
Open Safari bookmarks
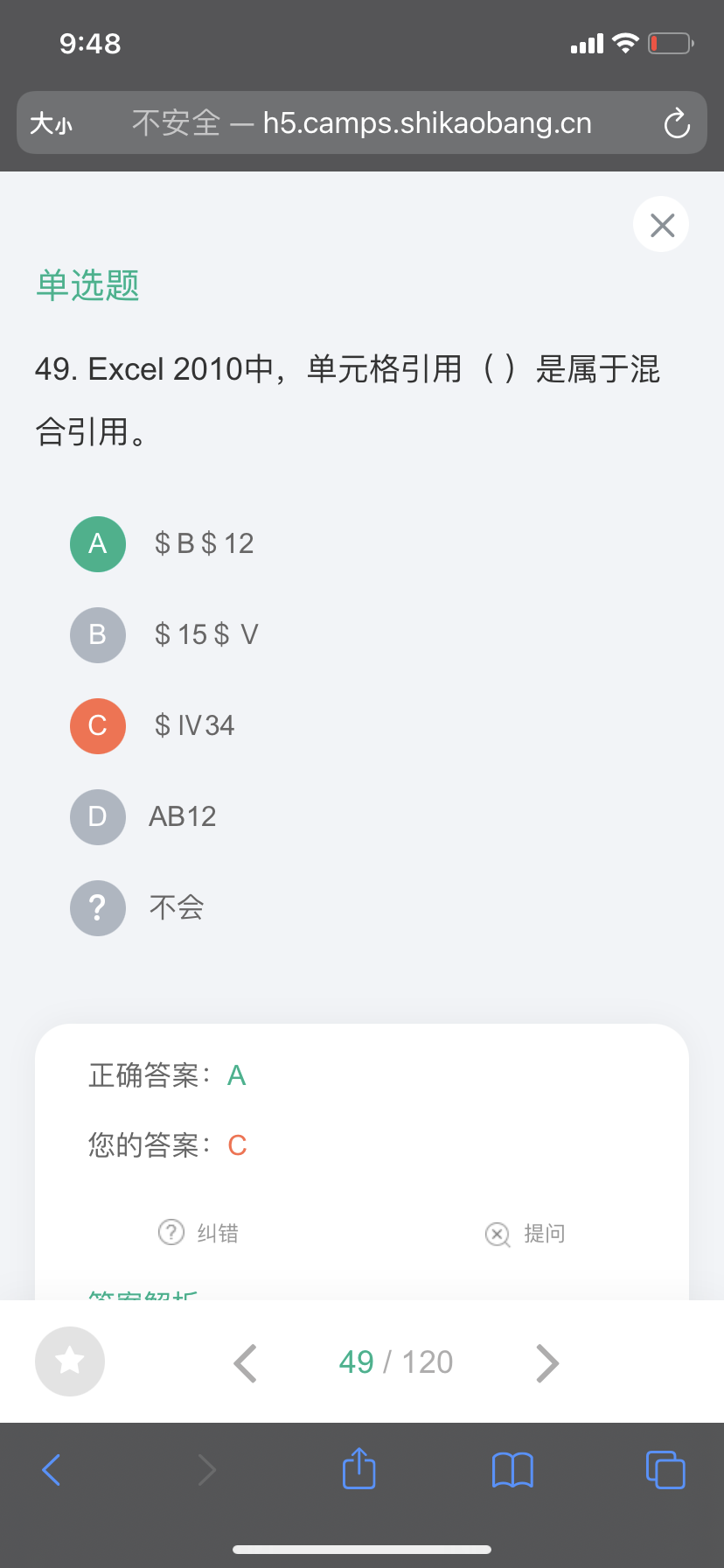point(512,1470)
